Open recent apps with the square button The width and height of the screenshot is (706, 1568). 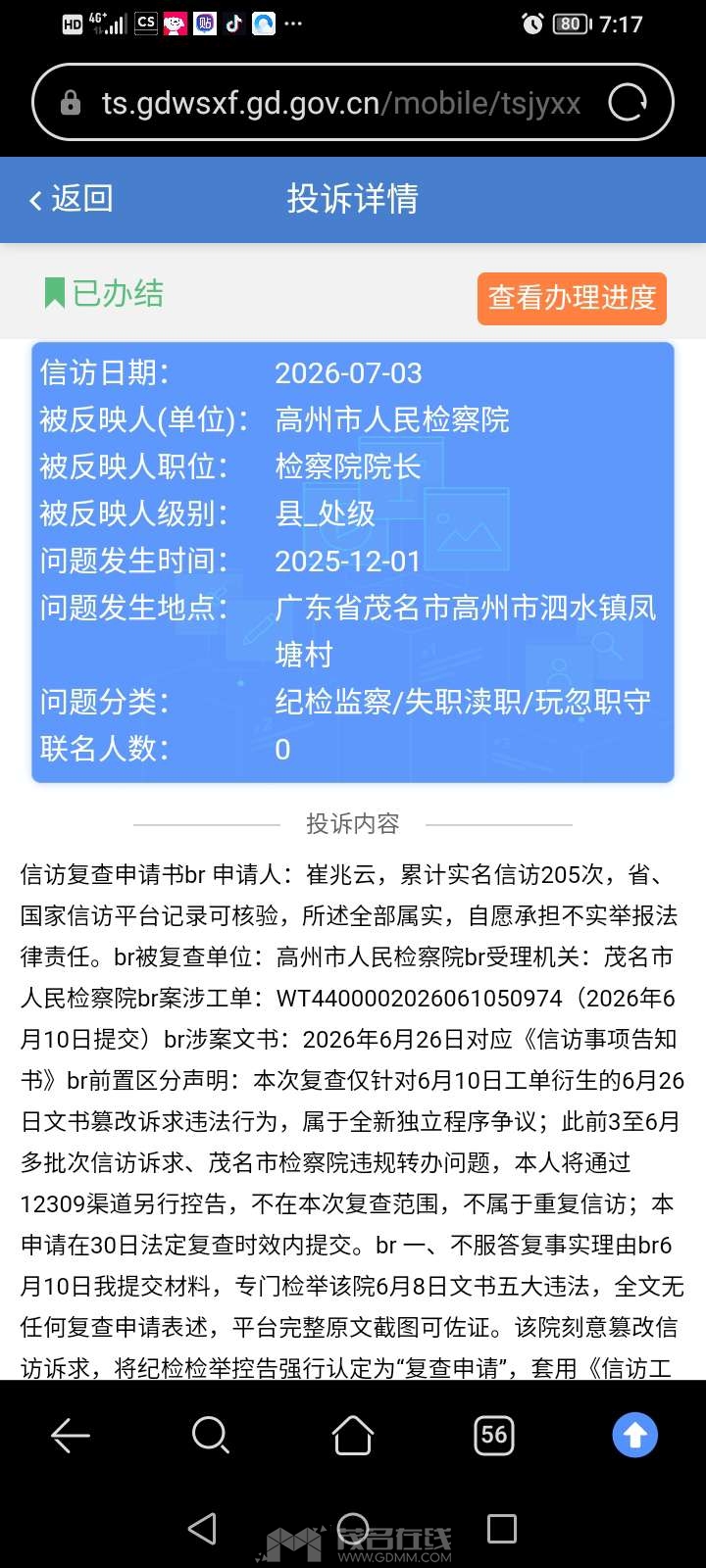(502, 1529)
